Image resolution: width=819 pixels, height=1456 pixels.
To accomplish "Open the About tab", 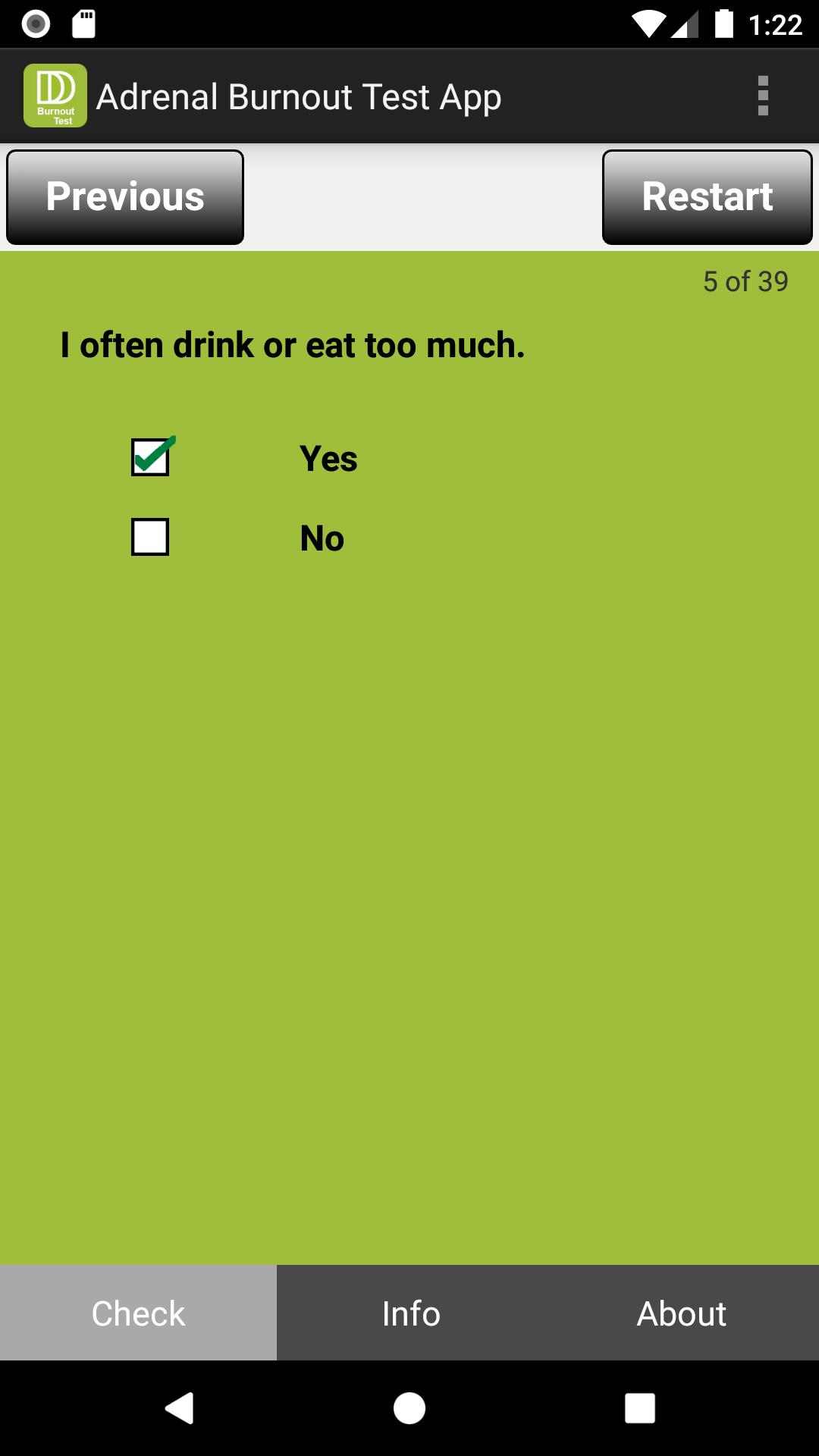I will 681,1313.
